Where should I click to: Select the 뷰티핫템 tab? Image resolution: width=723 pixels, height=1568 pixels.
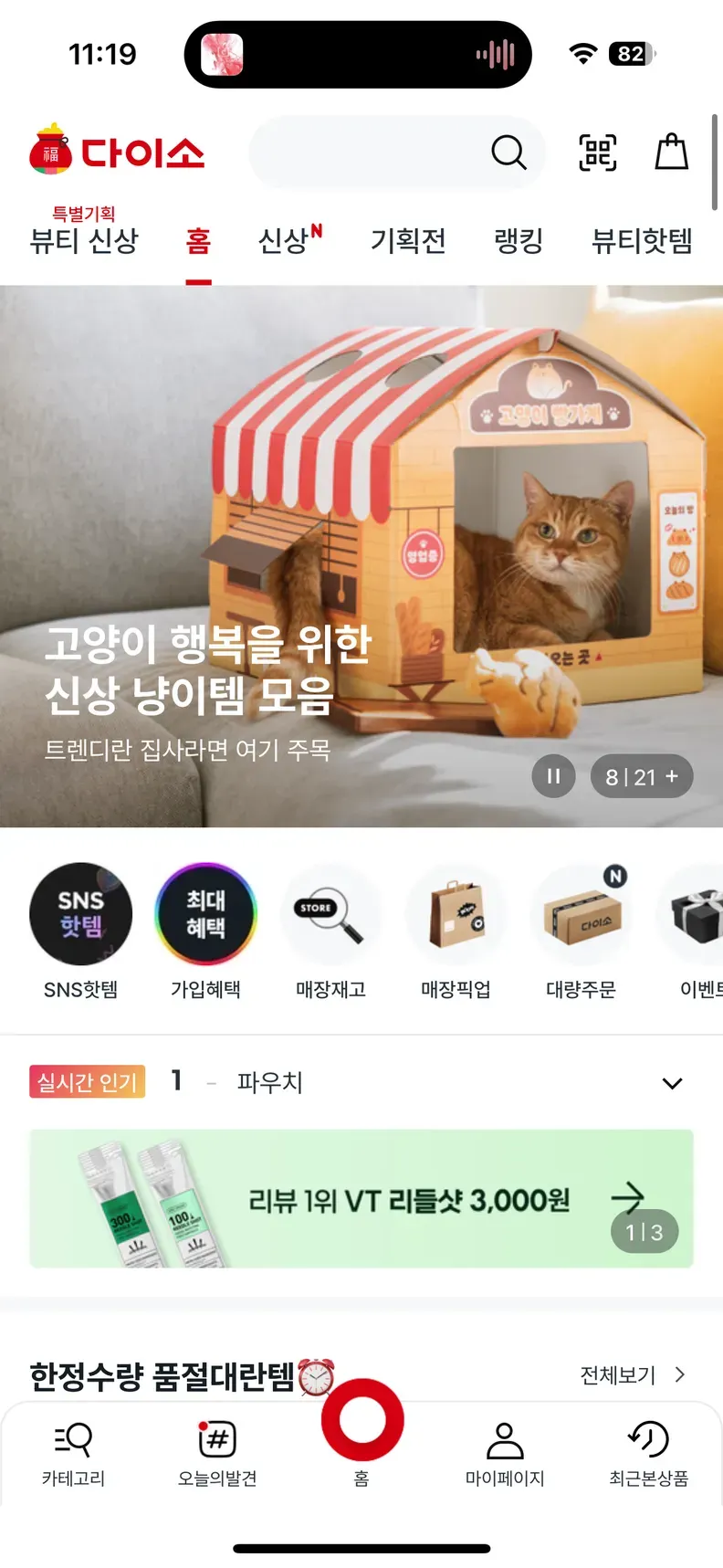[x=642, y=240]
